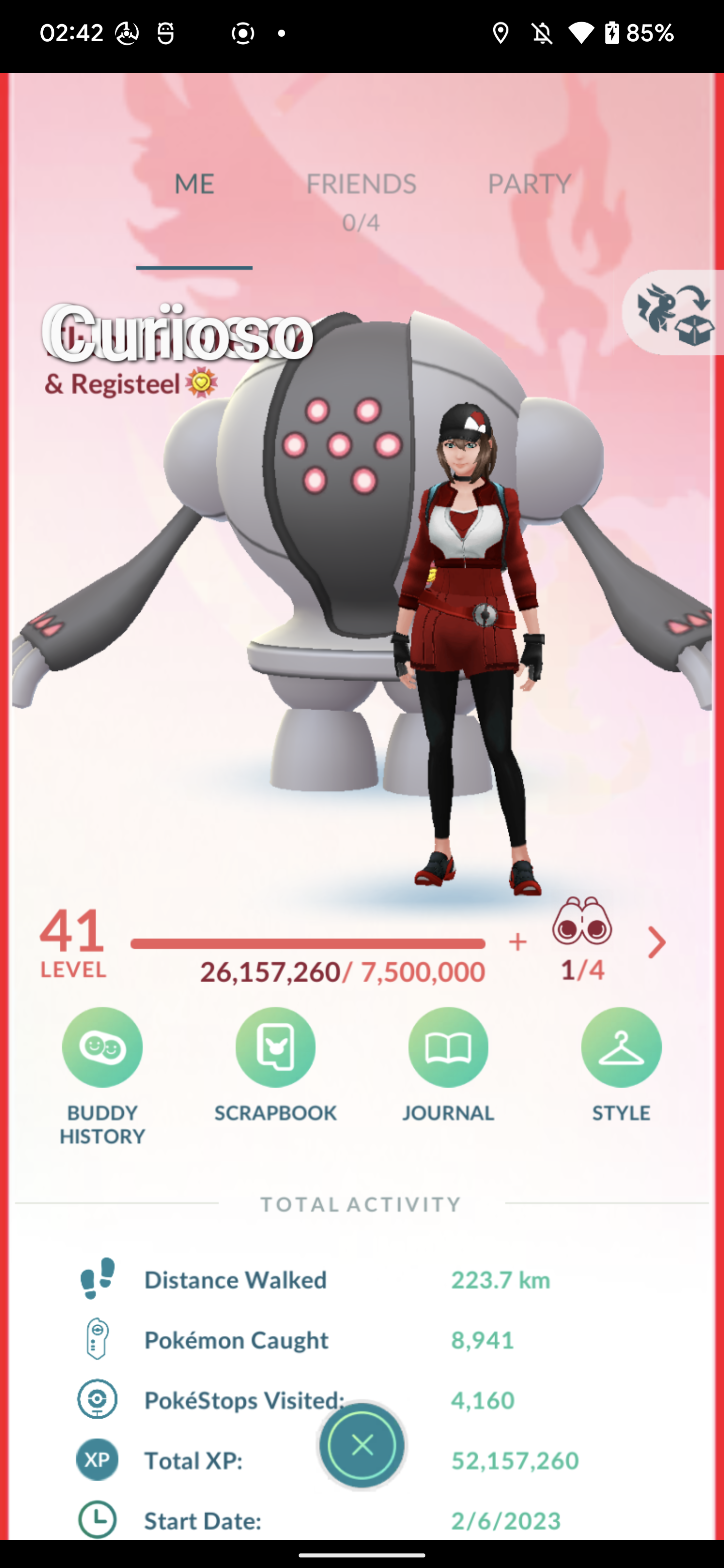Screen dimensions: 724x1568
Task: Open buddy Registeel's profile
Action: [x=131, y=383]
